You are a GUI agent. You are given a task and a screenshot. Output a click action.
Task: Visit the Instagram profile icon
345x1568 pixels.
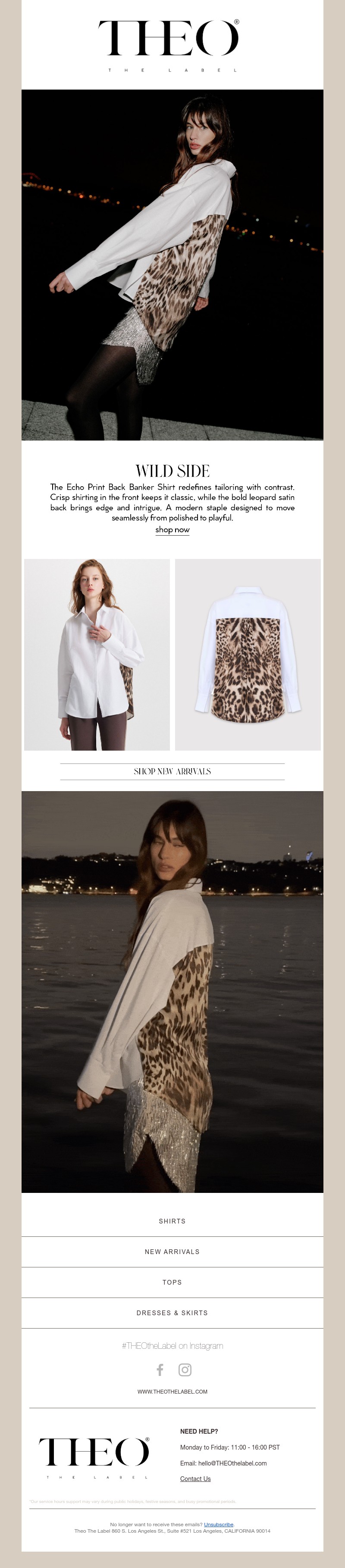click(x=185, y=1369)
